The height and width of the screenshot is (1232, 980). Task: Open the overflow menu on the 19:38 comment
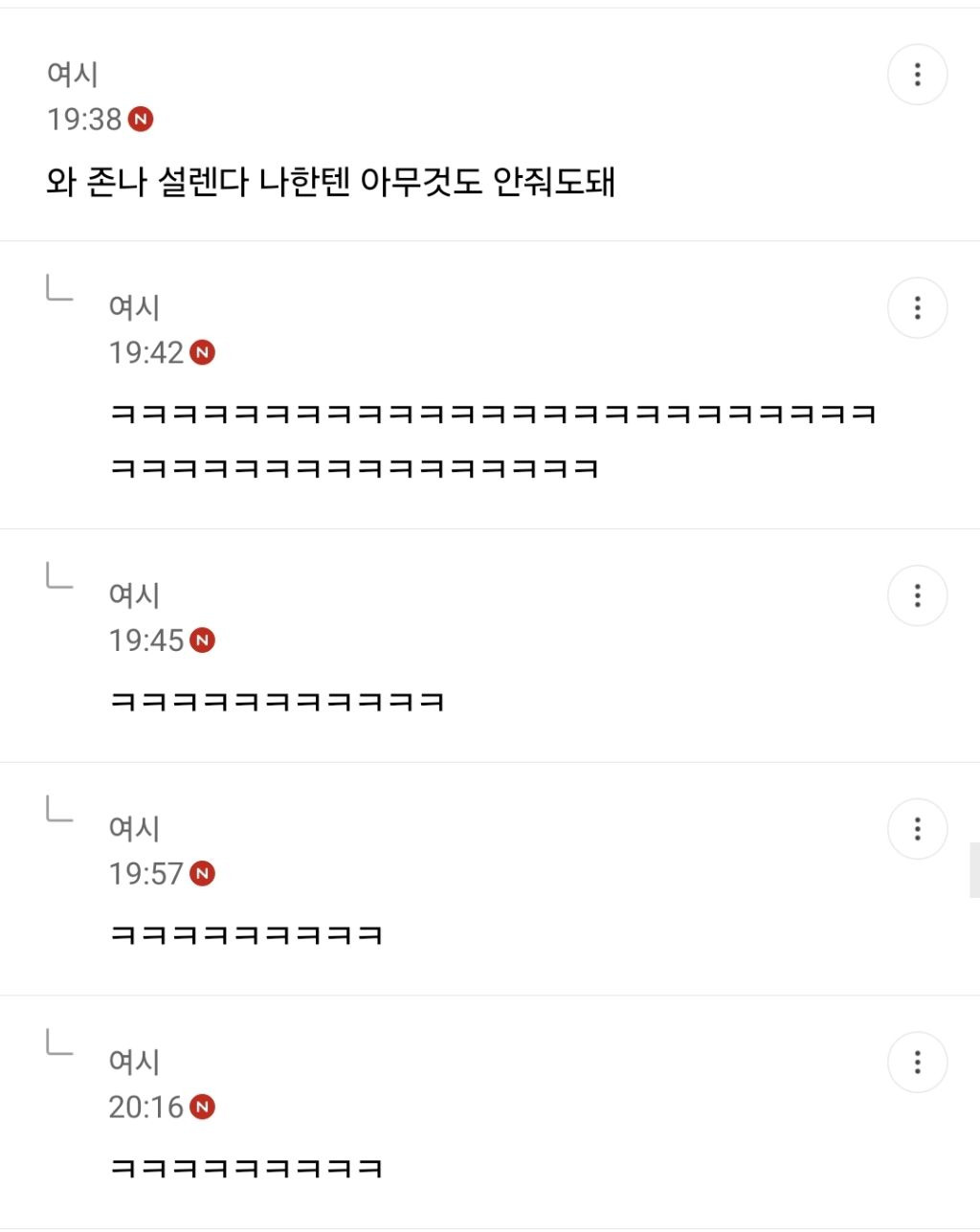[917, 74]
